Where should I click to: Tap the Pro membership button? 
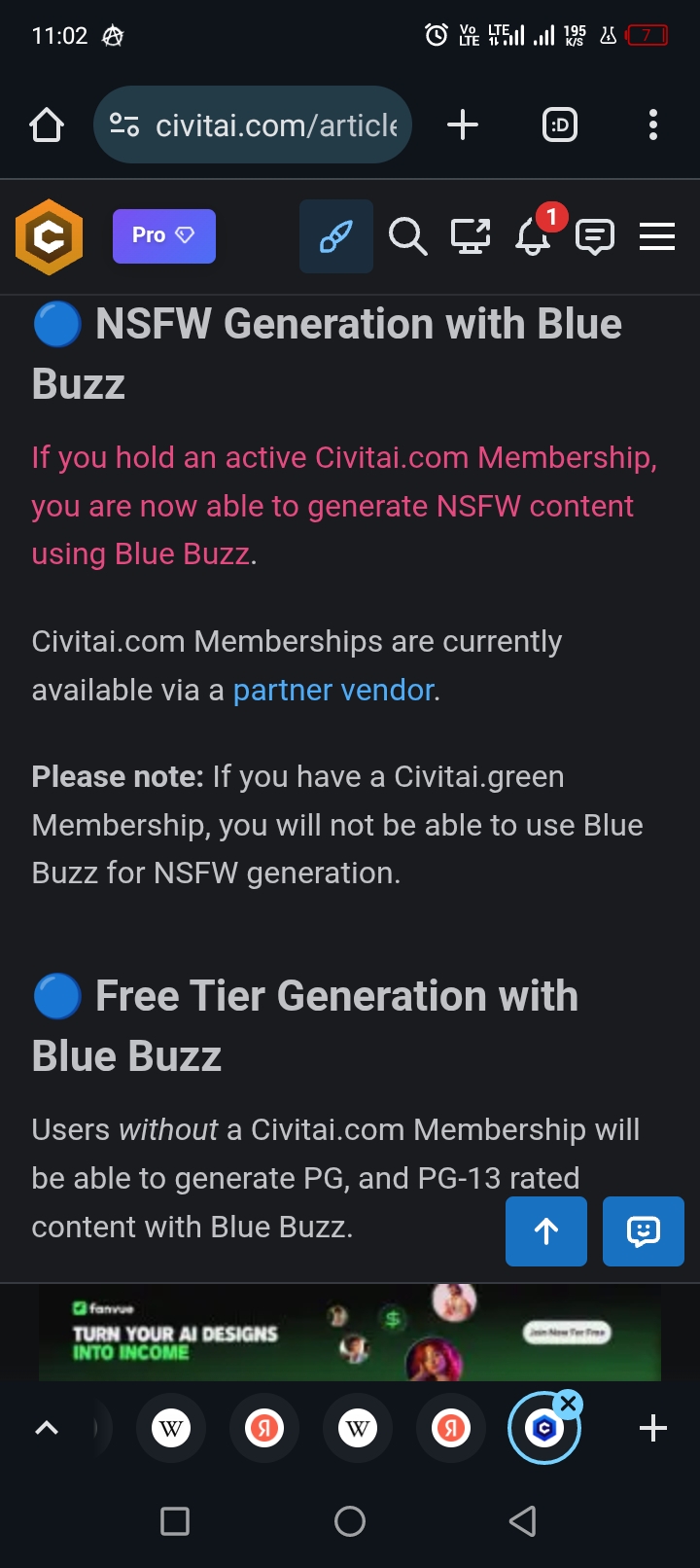pos(163,236)
